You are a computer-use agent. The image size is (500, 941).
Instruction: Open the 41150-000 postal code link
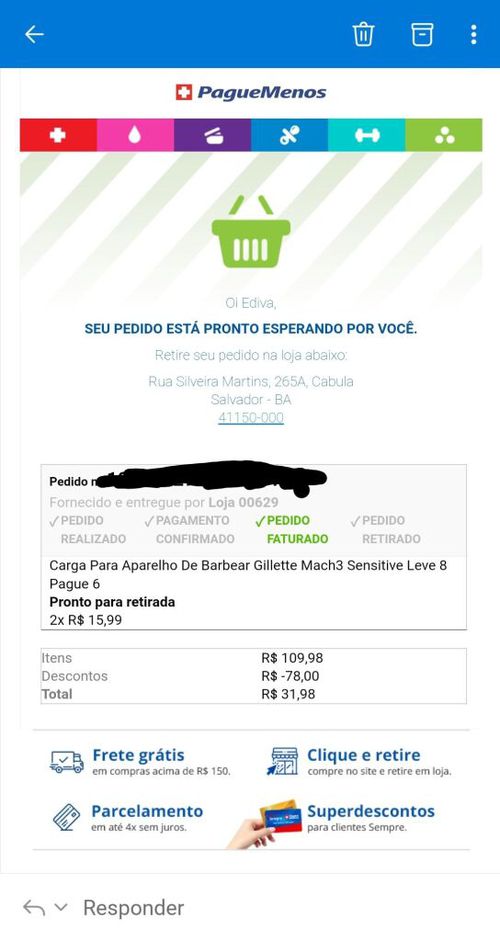click(x=251, y=418)
